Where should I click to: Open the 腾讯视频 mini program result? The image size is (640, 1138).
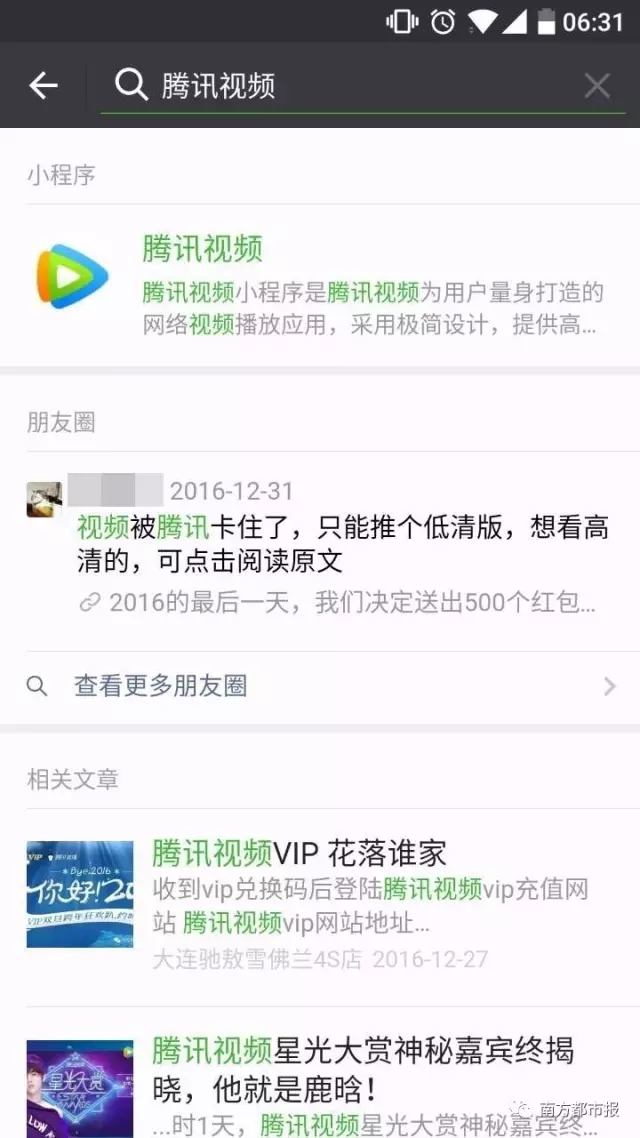[x=320, y=285]
